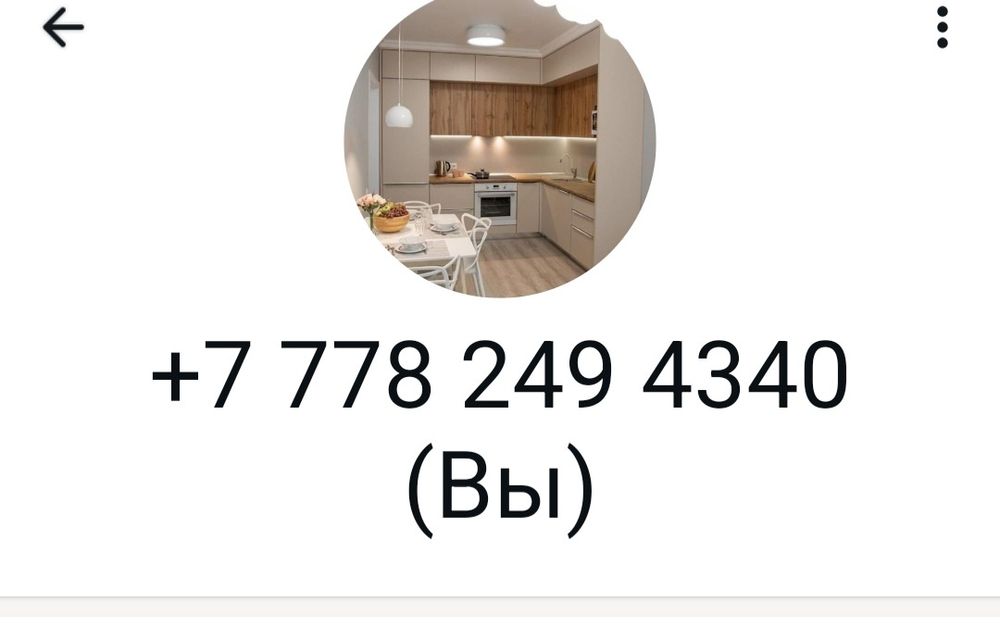Open the three-dot overflow menu
This screenshot has width=1000, height=643.
pos(942,28)
